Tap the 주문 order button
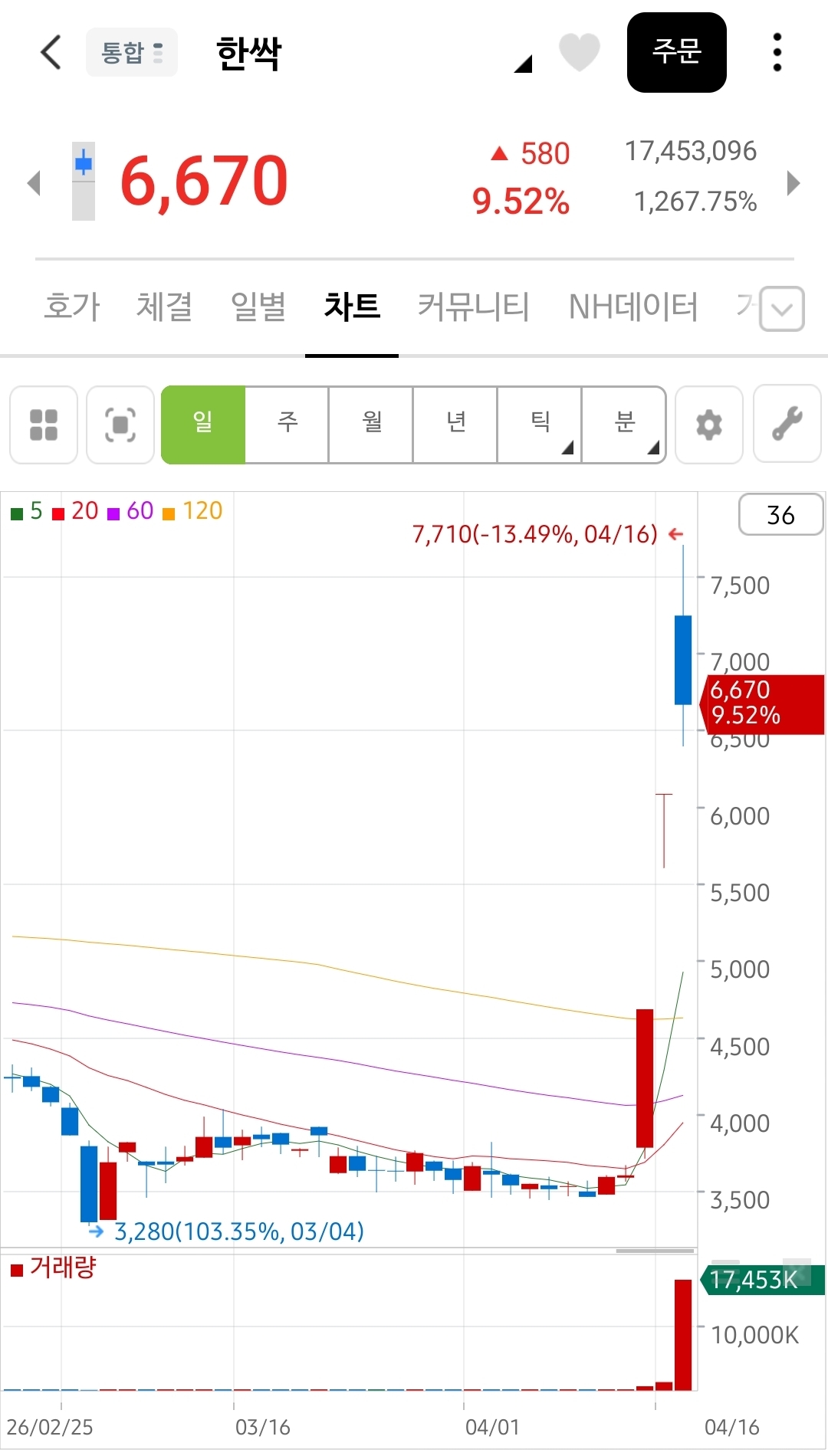This screenshot has height=1456, width=828. 676,52
